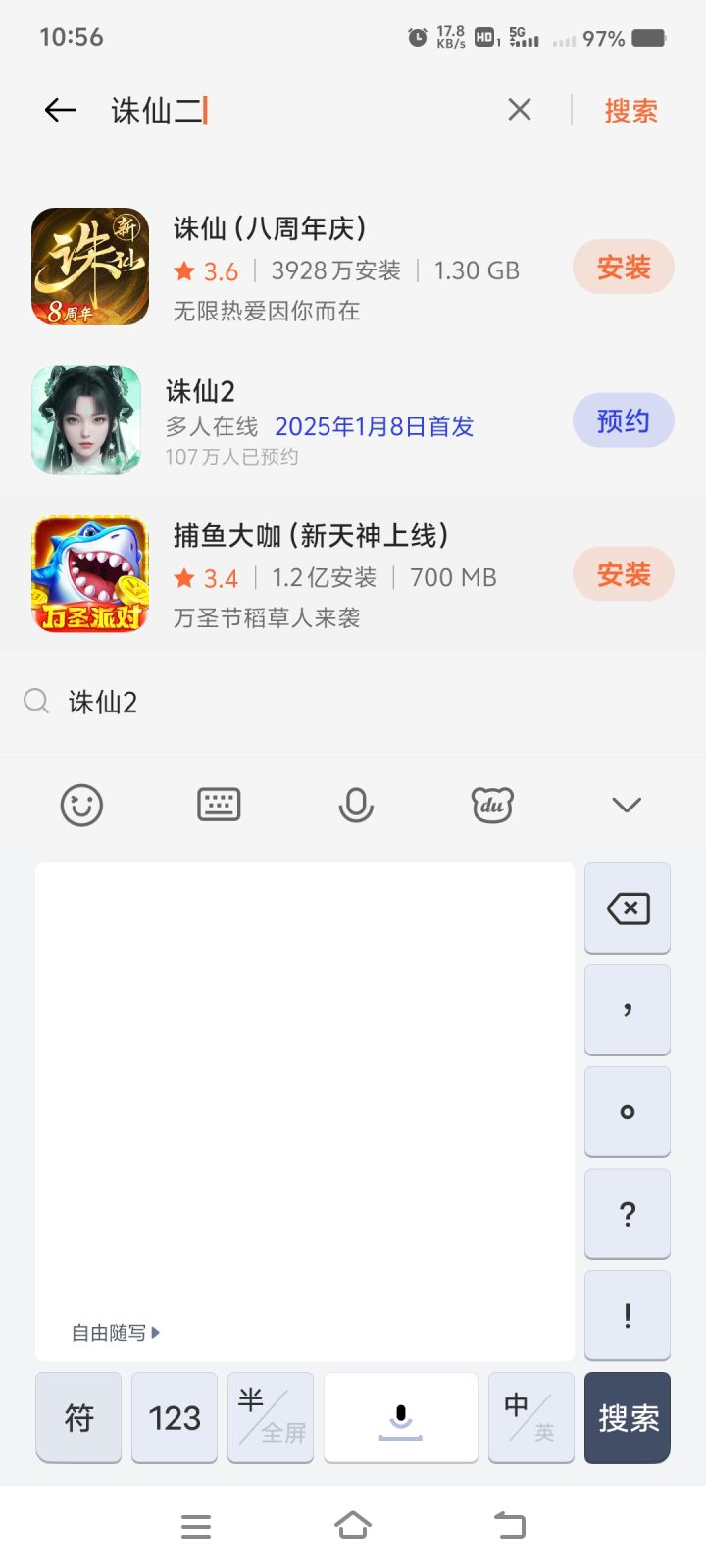Reserve 诛仙2 with the 预约 button

click(624, 419)
